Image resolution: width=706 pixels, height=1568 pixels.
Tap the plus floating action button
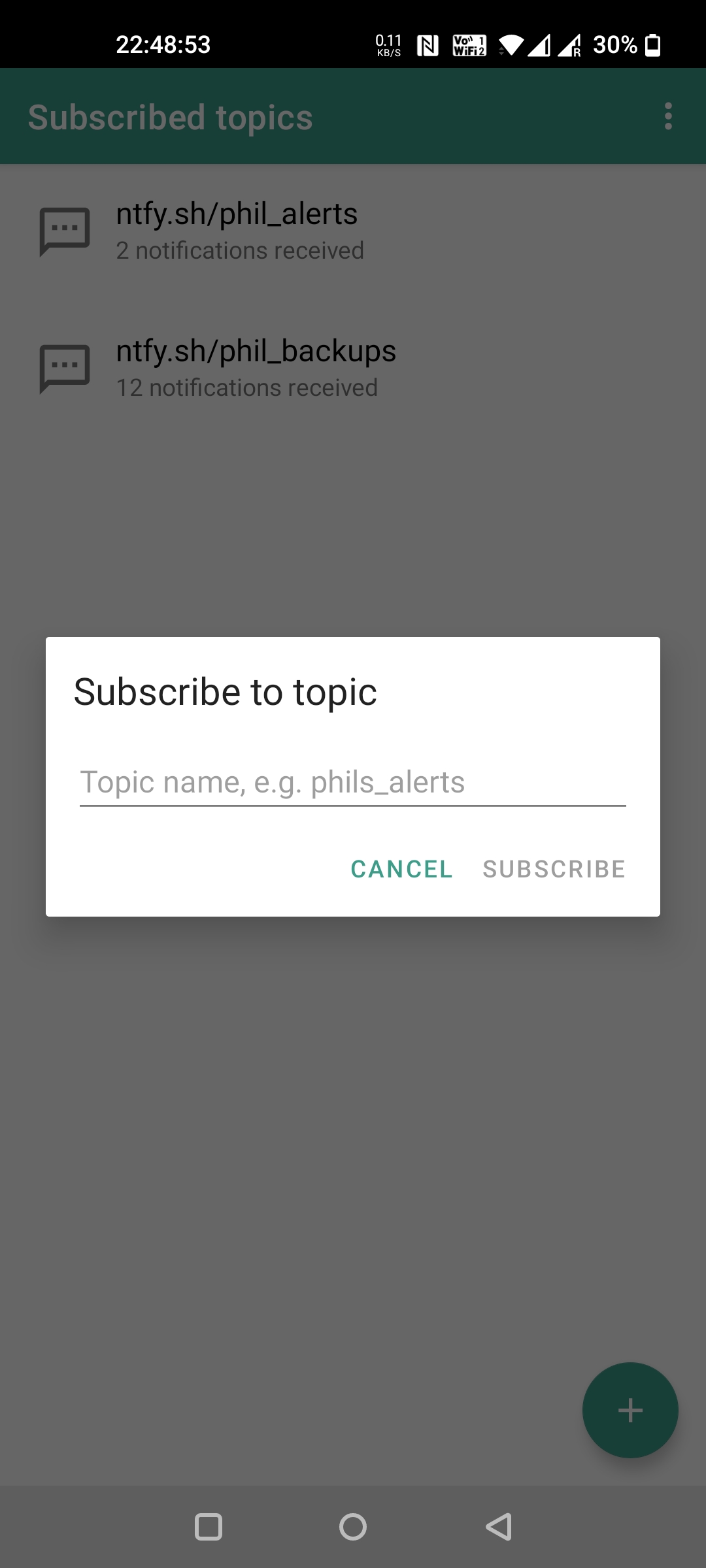coord(630,1410)
